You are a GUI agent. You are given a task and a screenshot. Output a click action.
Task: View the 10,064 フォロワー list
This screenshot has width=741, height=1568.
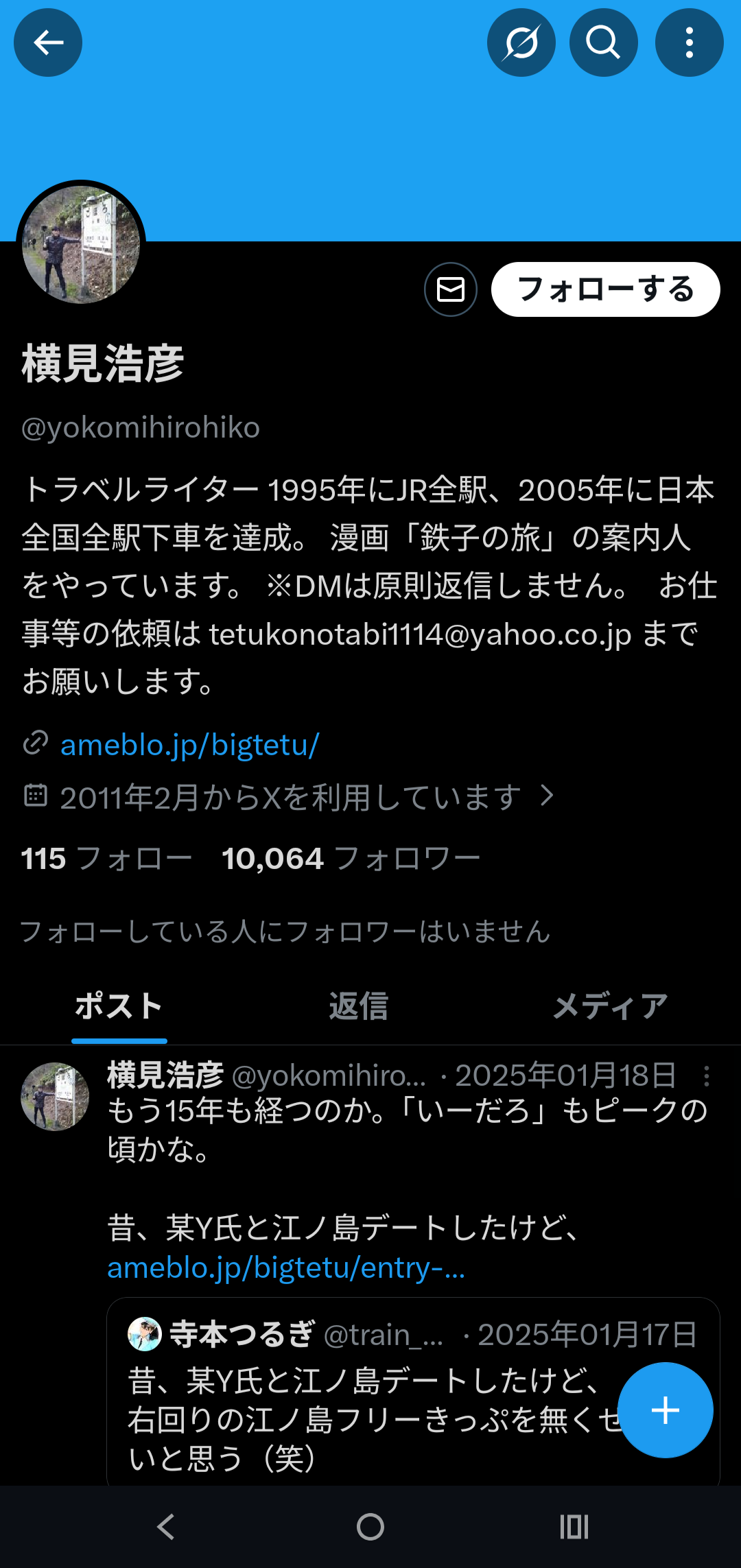pos(351,859)
